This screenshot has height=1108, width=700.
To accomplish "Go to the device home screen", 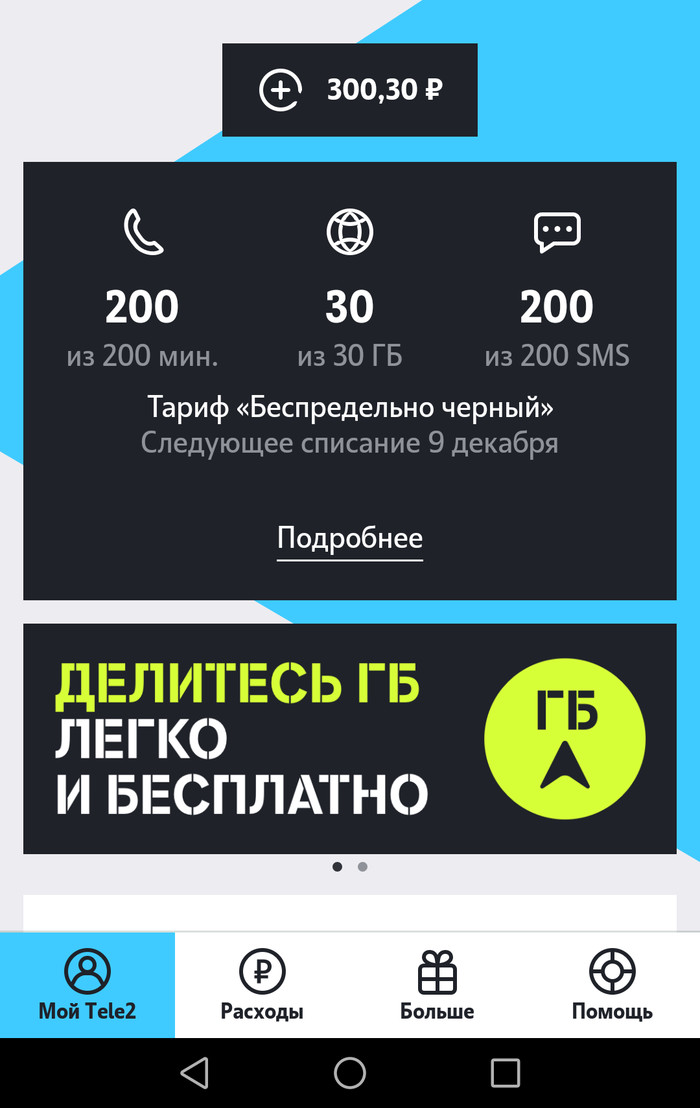I will pos(350,1073).
